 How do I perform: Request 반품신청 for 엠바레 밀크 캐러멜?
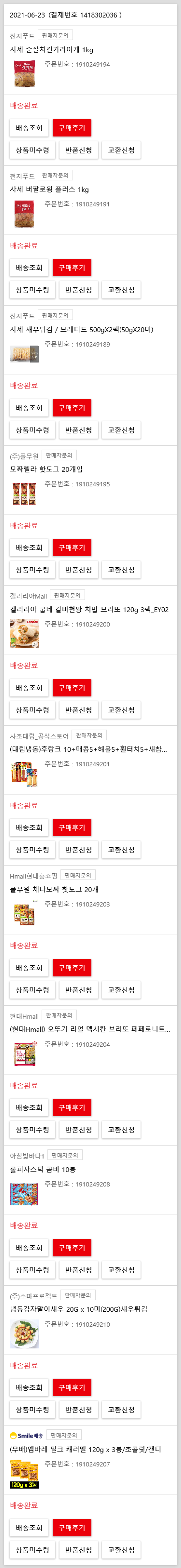coord(78,1550)
